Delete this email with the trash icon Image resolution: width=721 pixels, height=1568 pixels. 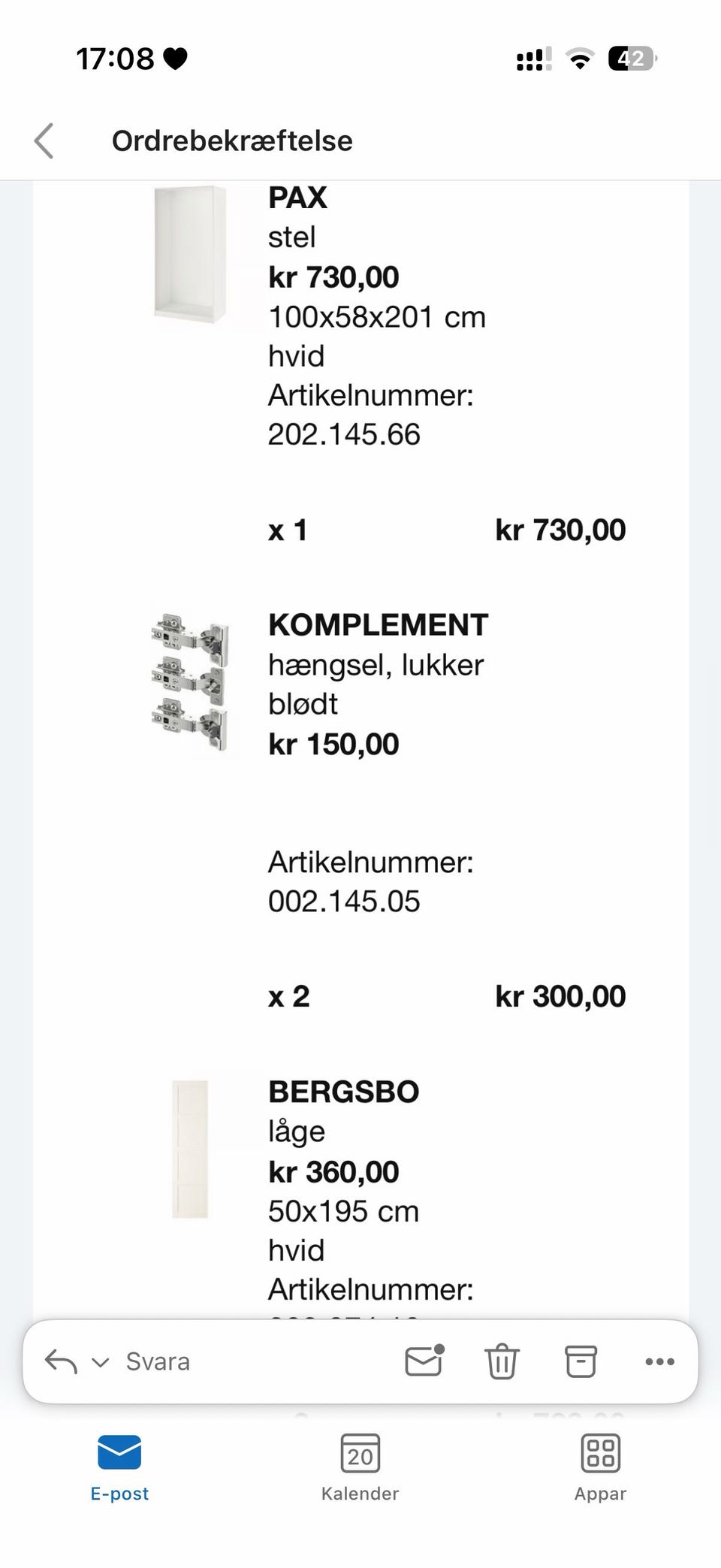click(502, 1361)
